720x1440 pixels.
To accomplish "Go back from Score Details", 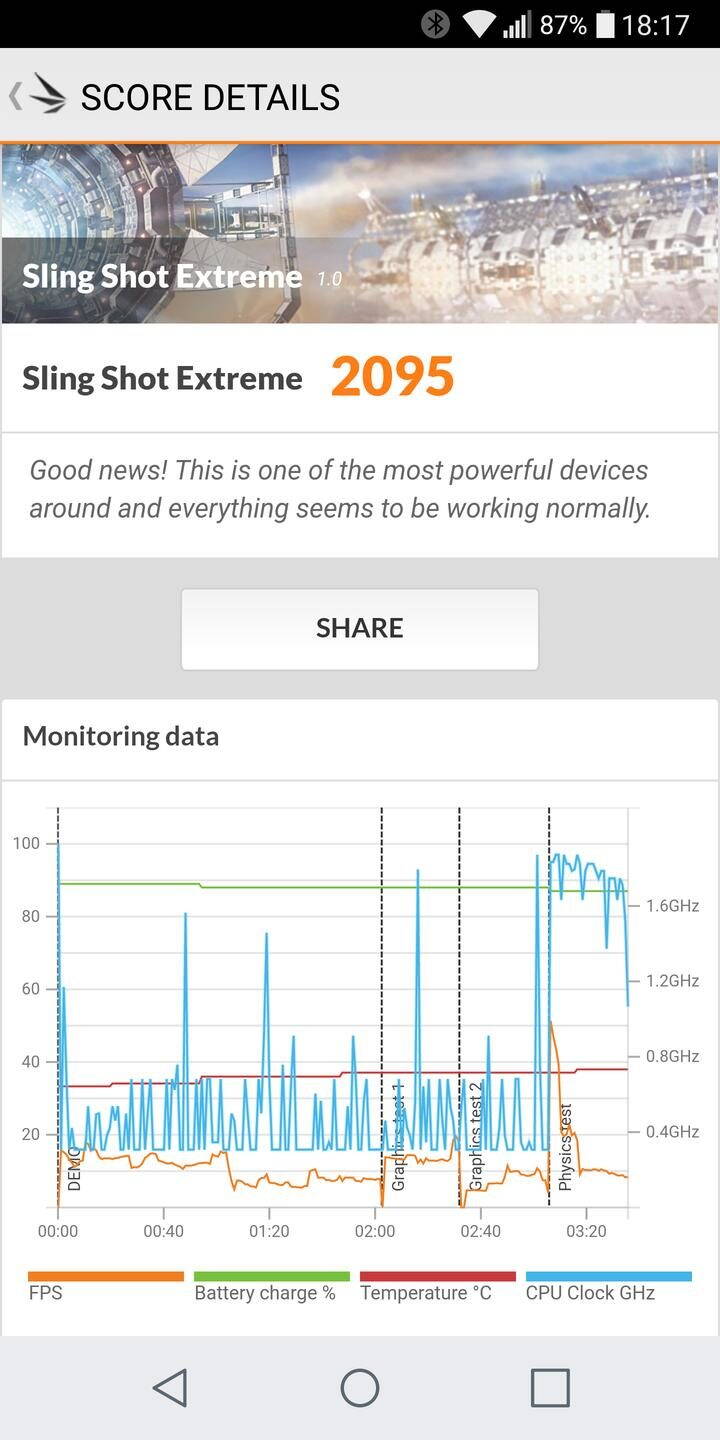I will (37, 97).
